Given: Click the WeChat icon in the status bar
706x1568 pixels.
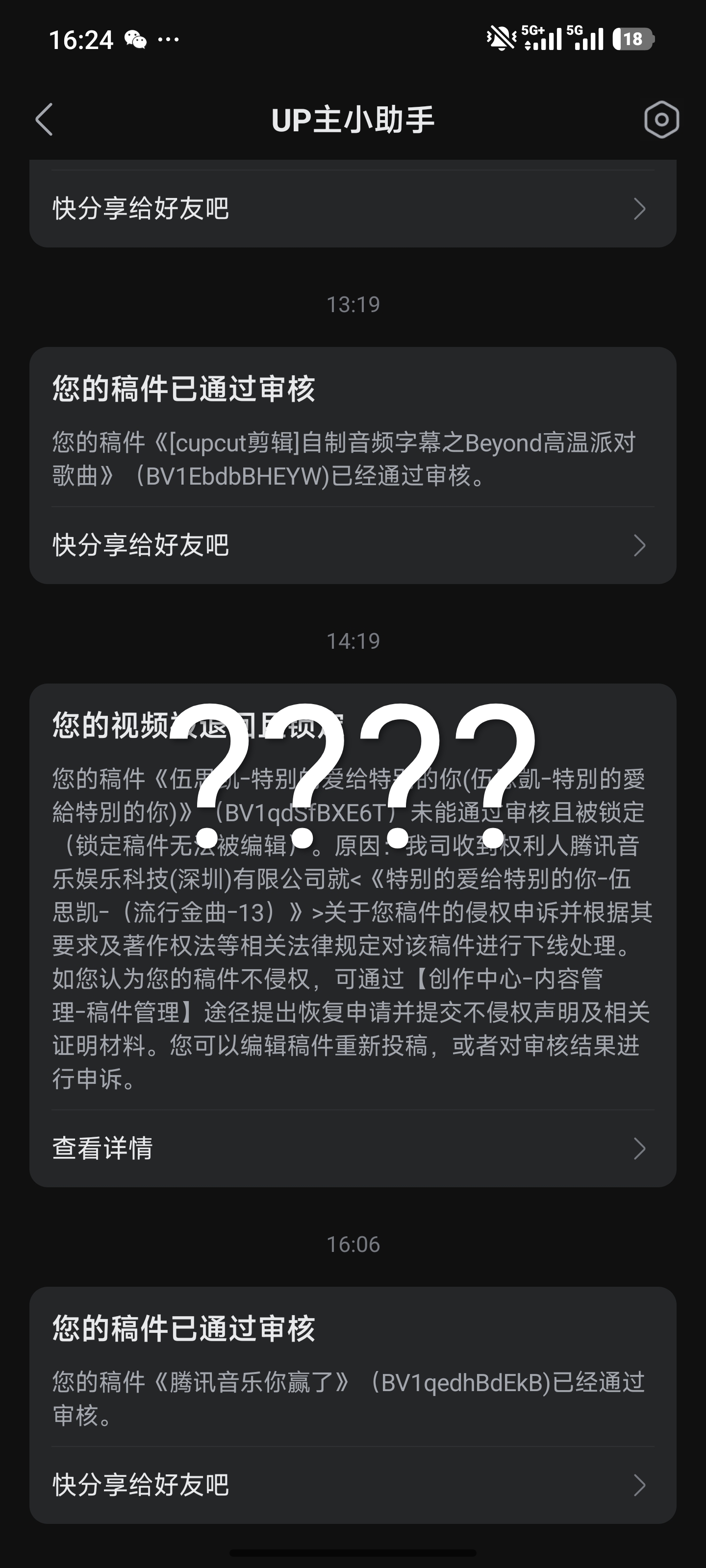Looking at the screenshot, I should (137, 40).
